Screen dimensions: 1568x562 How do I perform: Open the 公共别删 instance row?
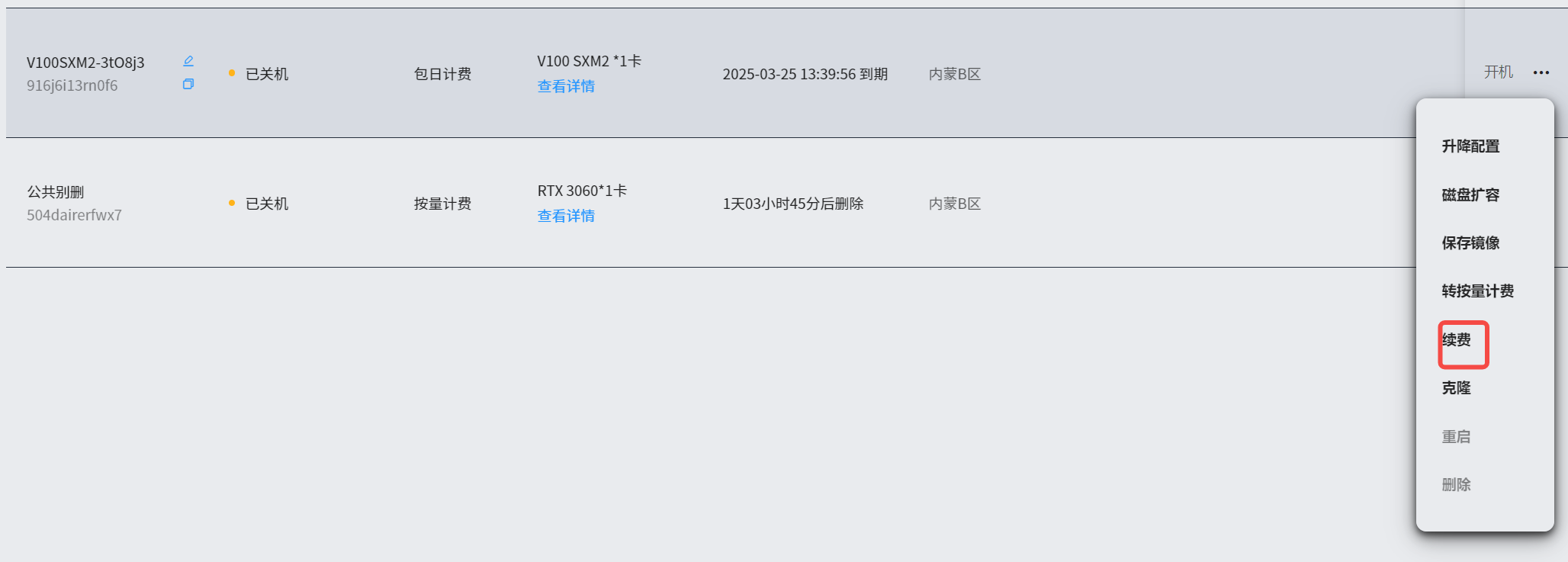point(56,192)
